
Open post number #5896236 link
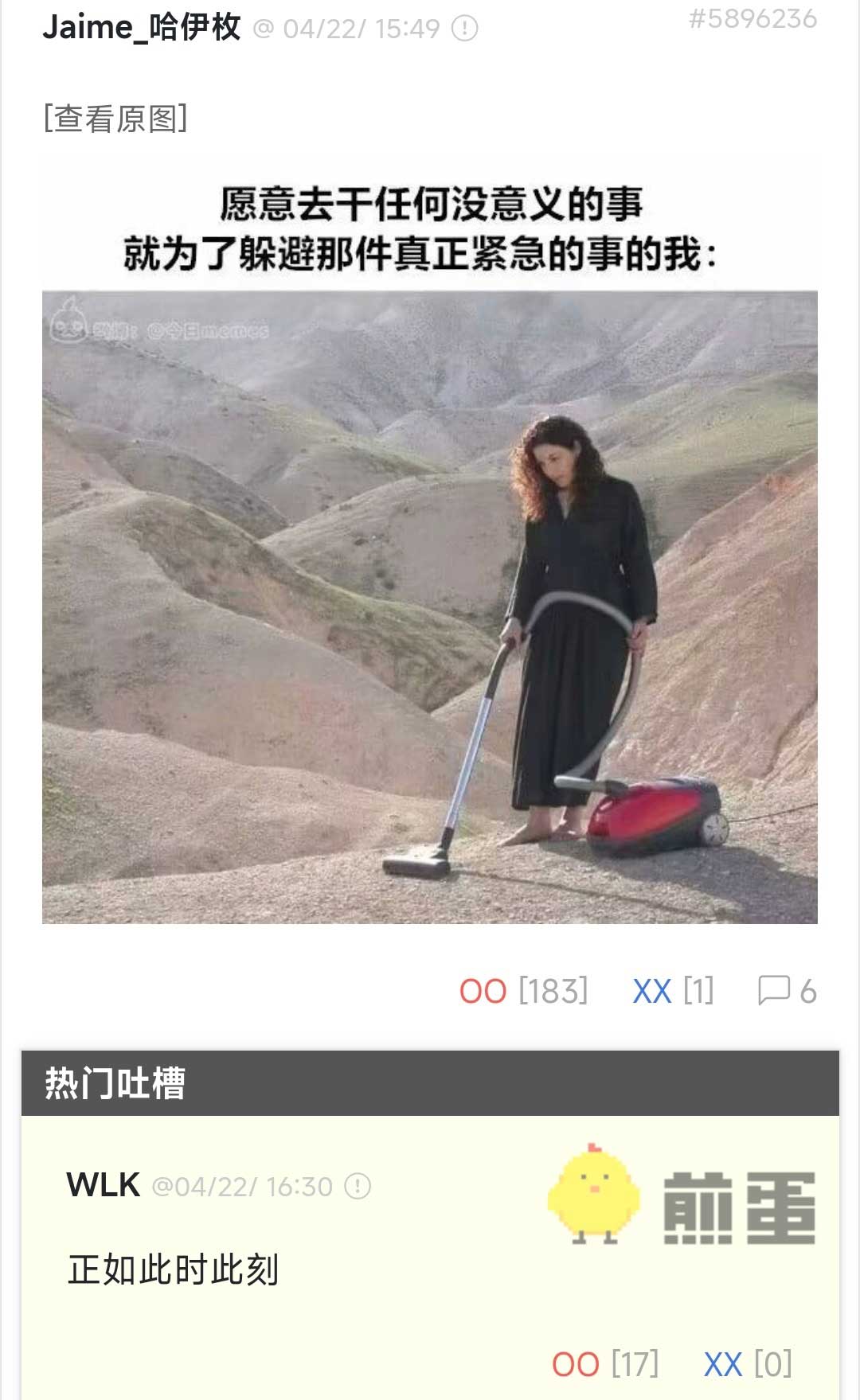pyautogui.click(x=752, y=19)
